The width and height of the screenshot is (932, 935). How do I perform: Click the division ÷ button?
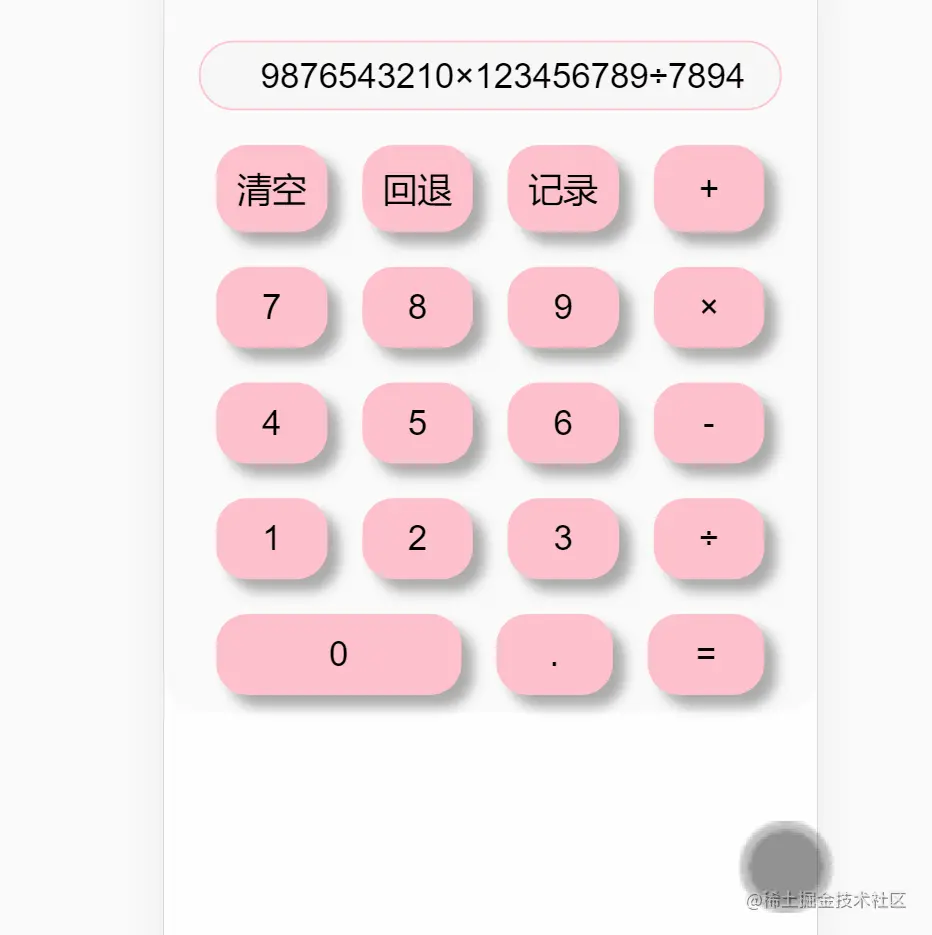708,539
